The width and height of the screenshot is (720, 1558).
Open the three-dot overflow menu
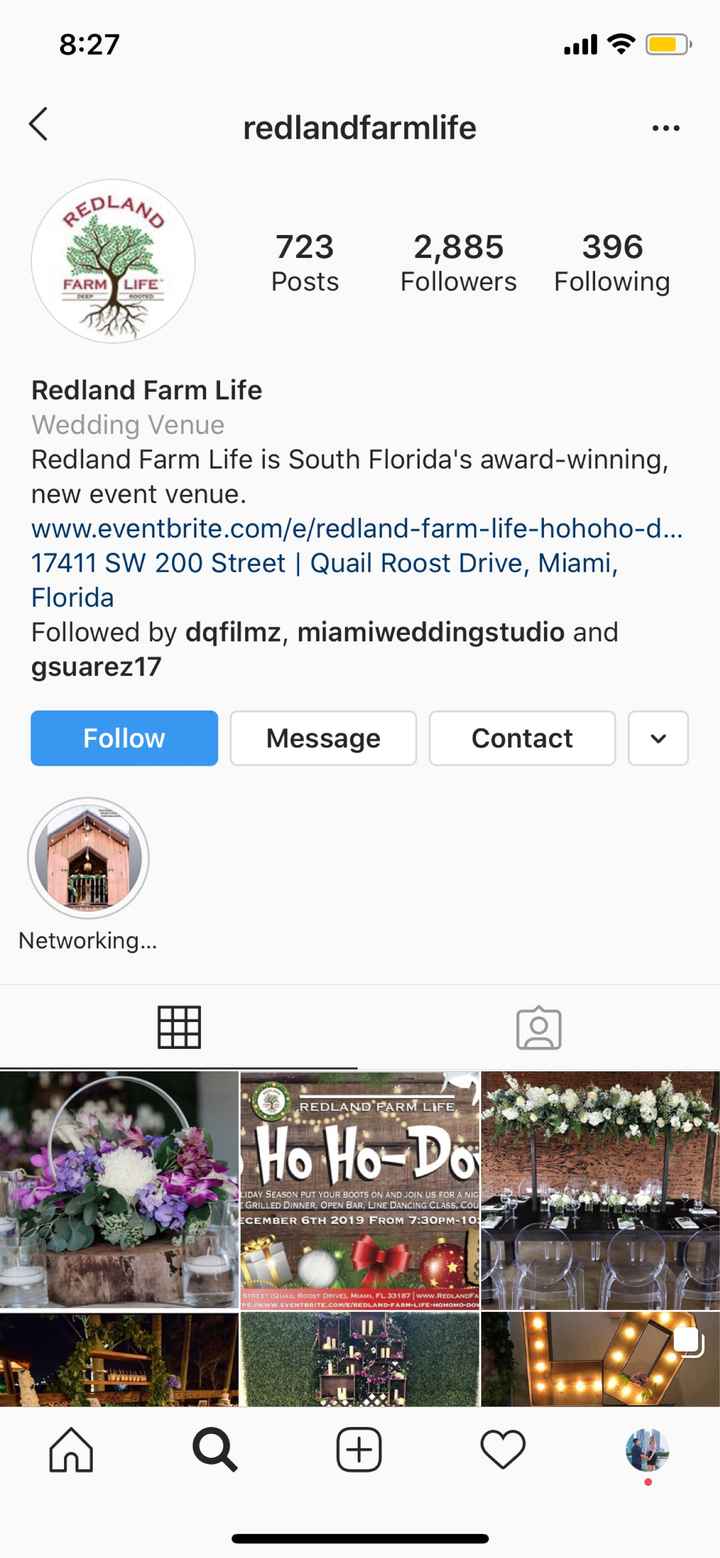pos(665,128)
